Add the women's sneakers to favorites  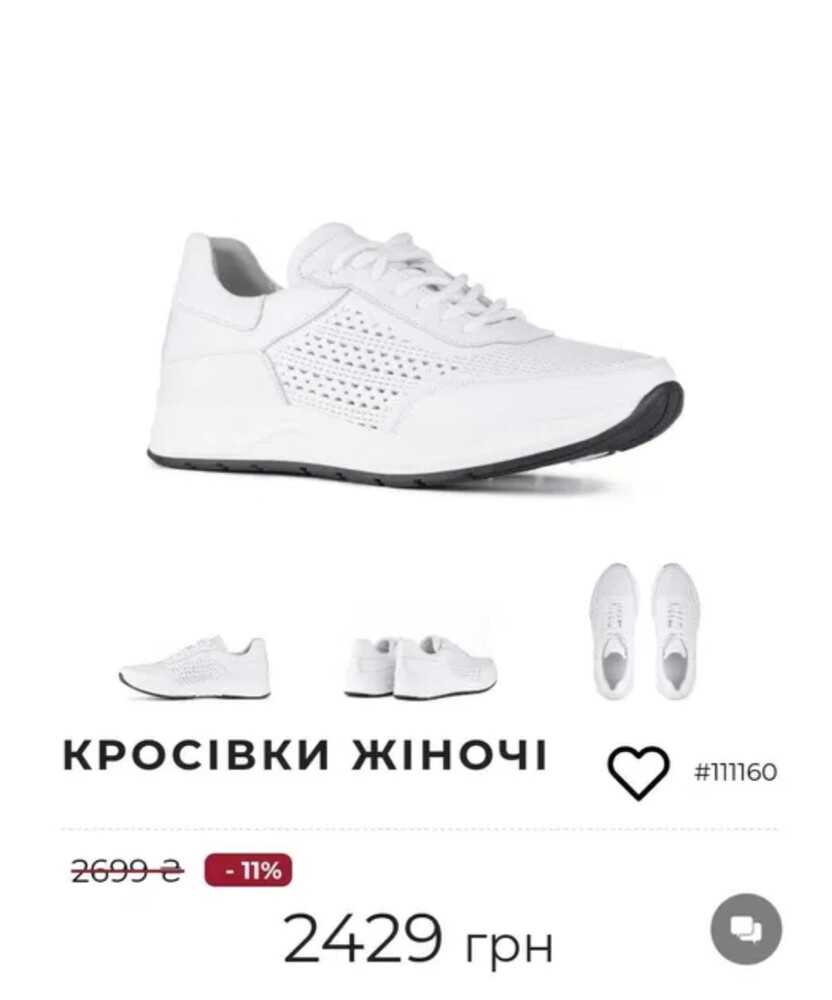point(637,772)
